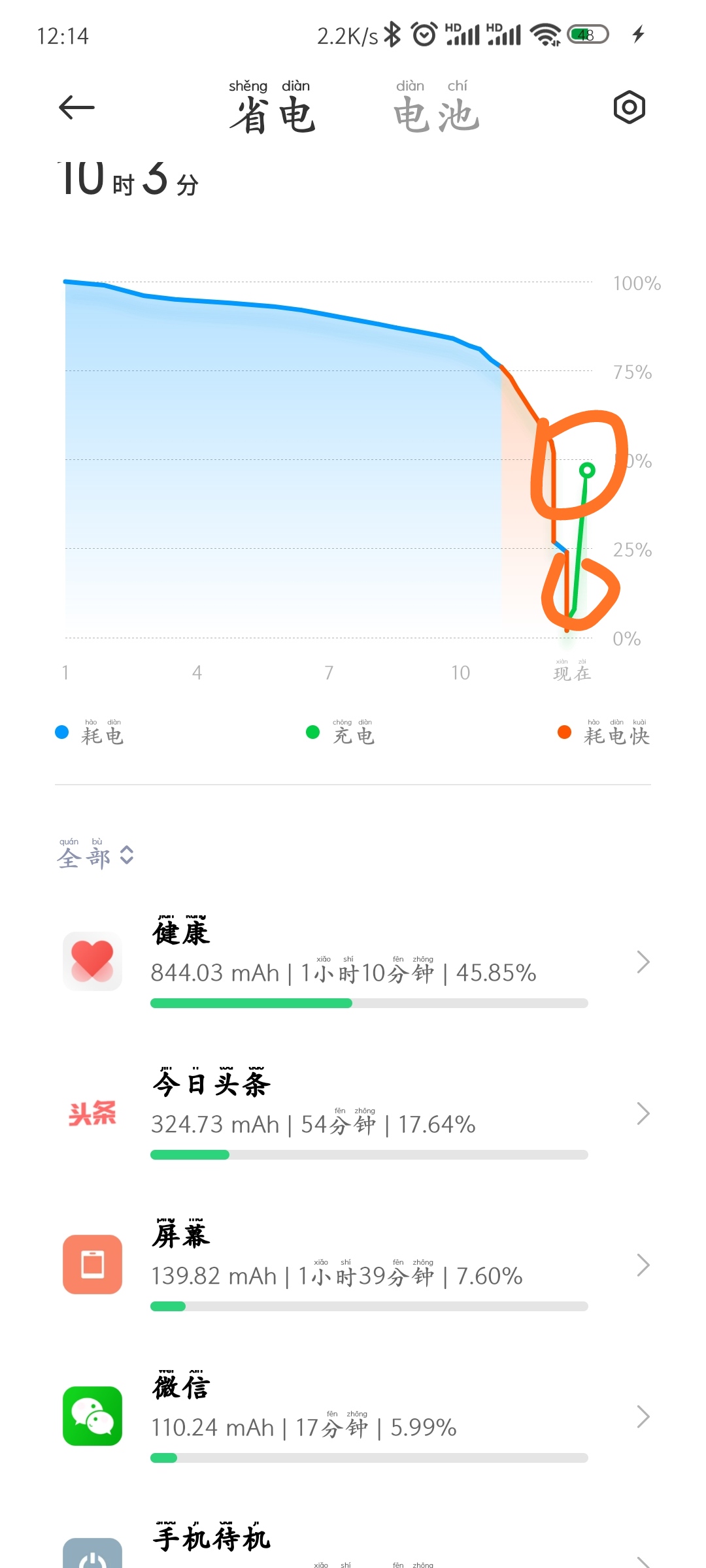Image resolution: width=706 pixels, height=1568 pixels.
Task: Open 微信 power usage details
Action: [x=353, y=1416]
